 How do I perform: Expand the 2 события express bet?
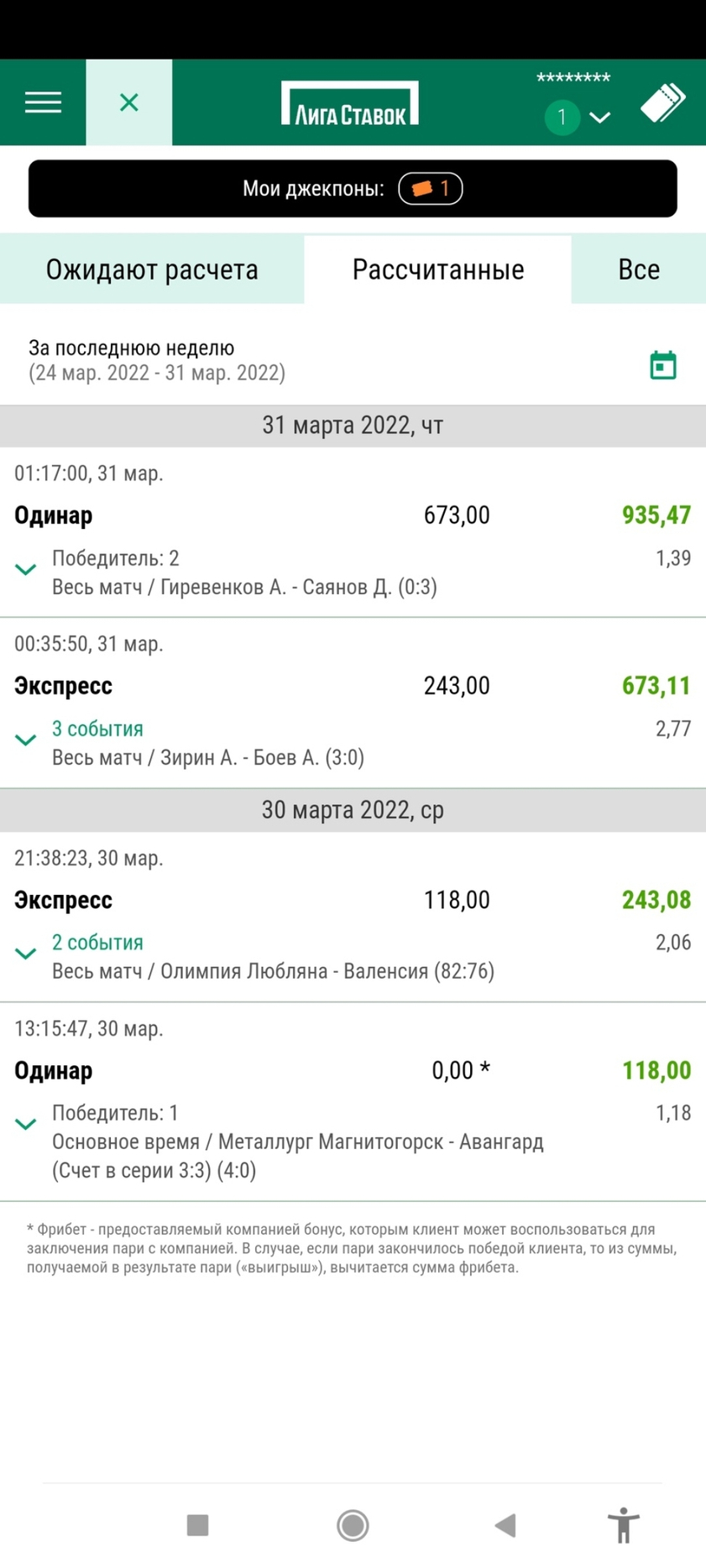(26, 954)
